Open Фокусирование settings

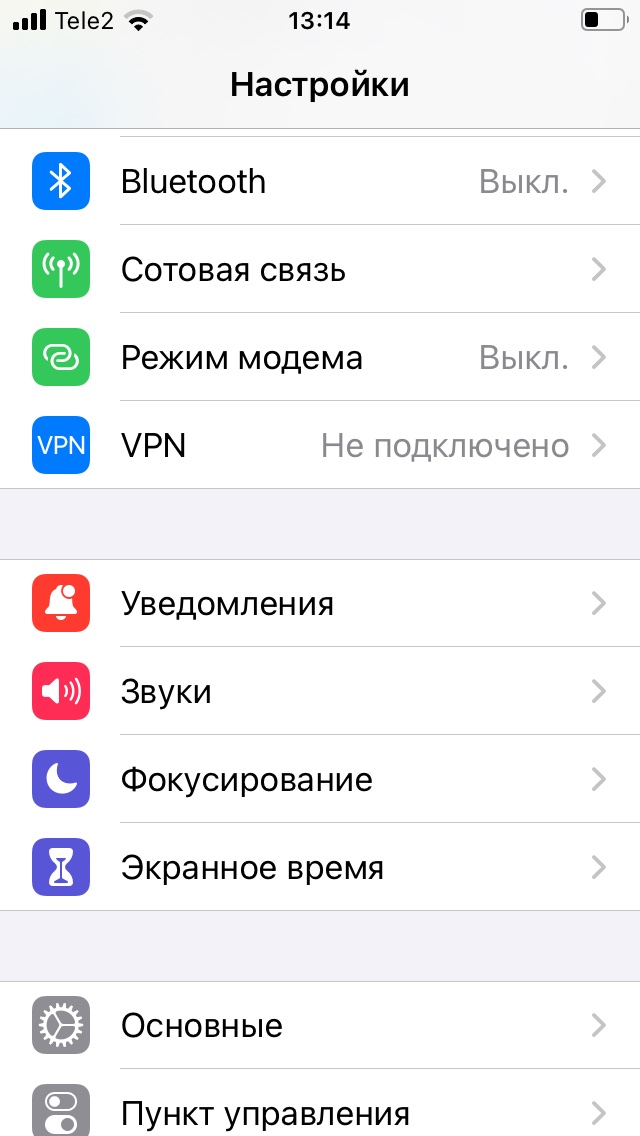(320, 780)
